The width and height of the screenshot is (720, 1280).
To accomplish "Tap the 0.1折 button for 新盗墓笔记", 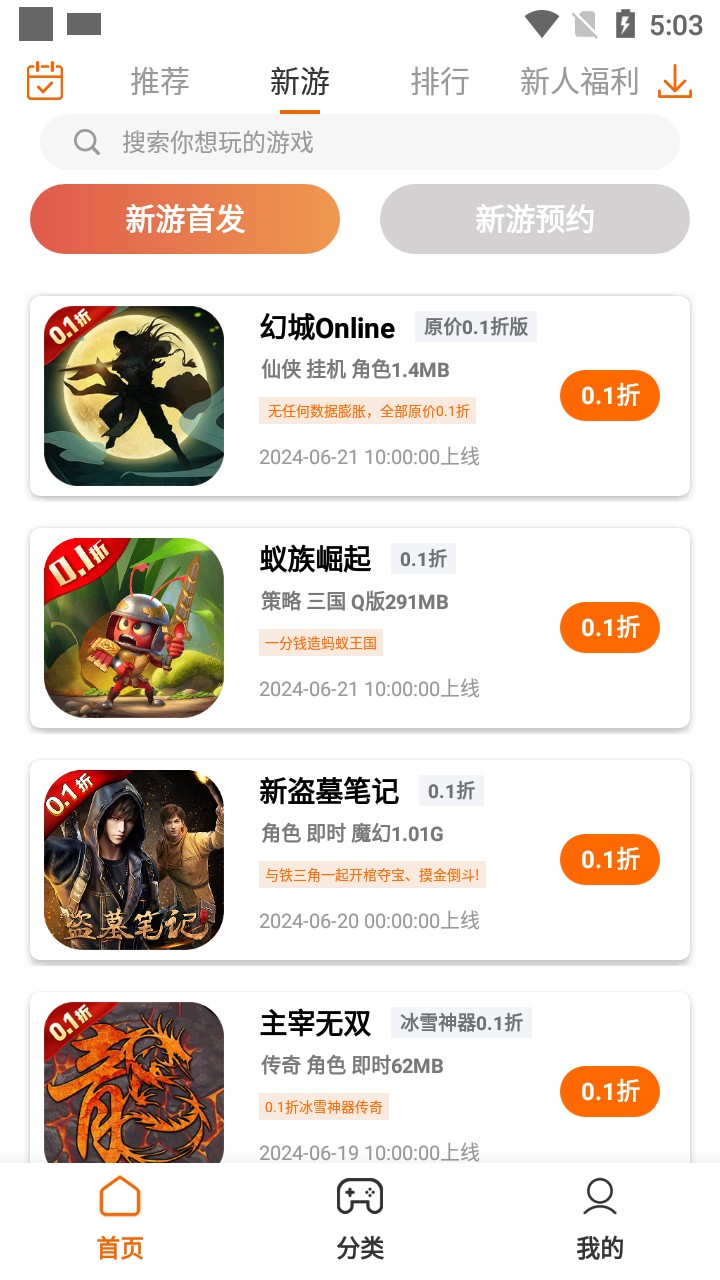I will [610, 859].
